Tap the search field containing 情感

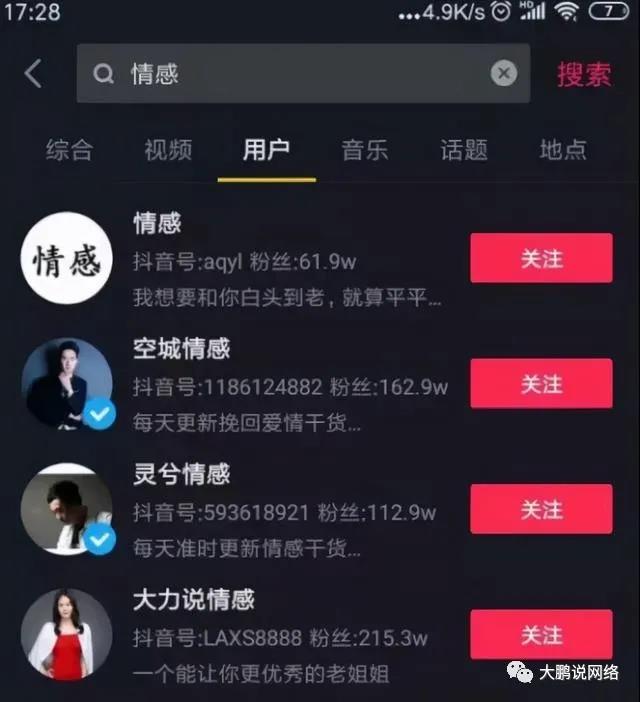click(x=290, y=73)
